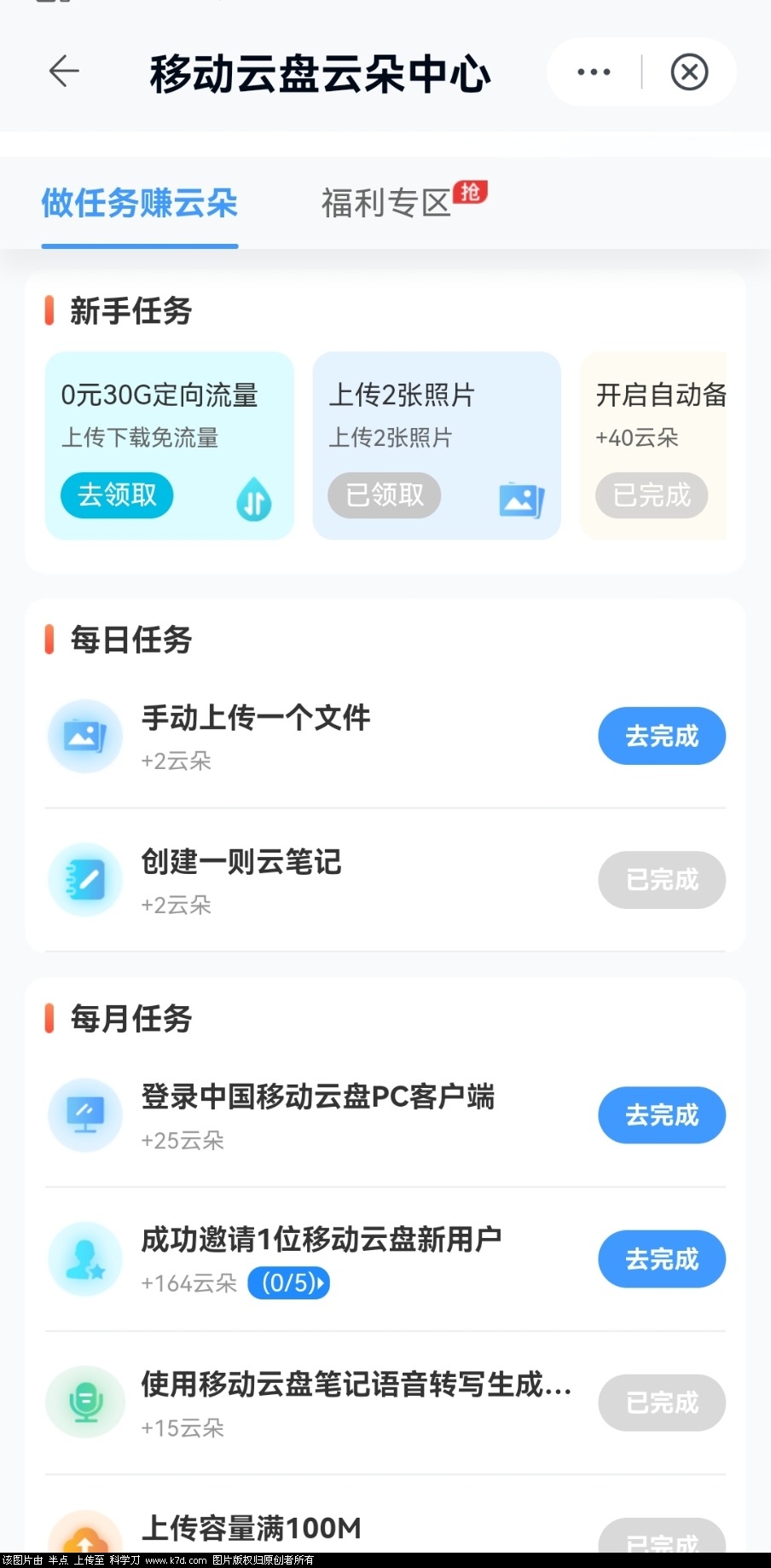Tap 去完成 for 成功邀请1位移动云盘新用户

point(661,1259)
